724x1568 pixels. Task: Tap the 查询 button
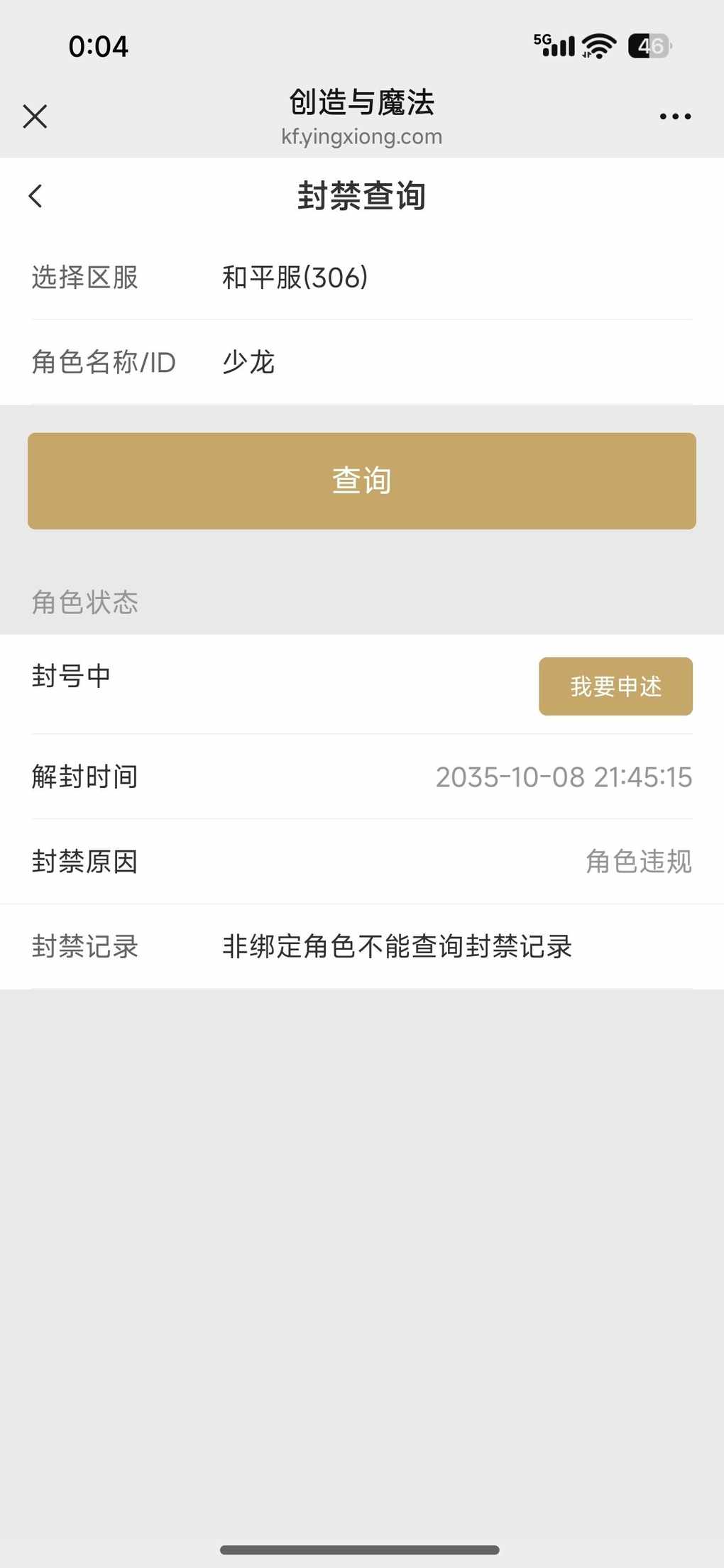(362, 481)
